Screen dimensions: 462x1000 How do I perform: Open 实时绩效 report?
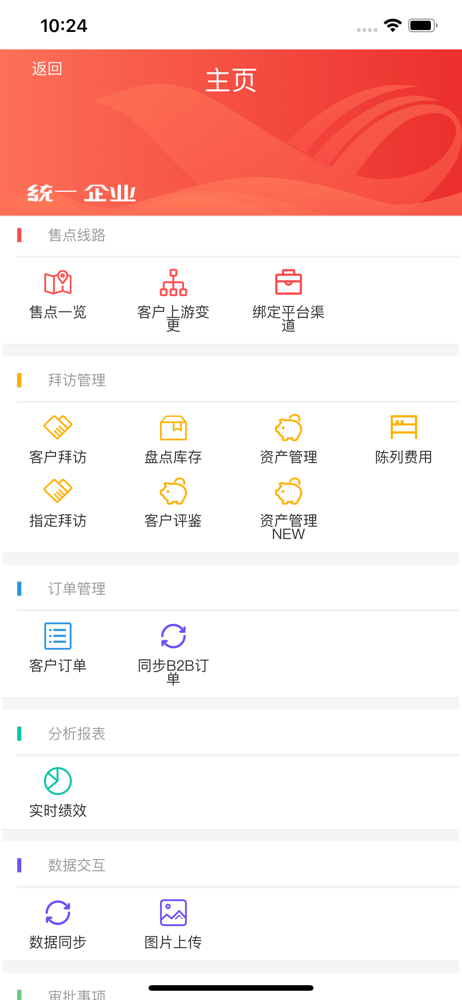(57, 793)
